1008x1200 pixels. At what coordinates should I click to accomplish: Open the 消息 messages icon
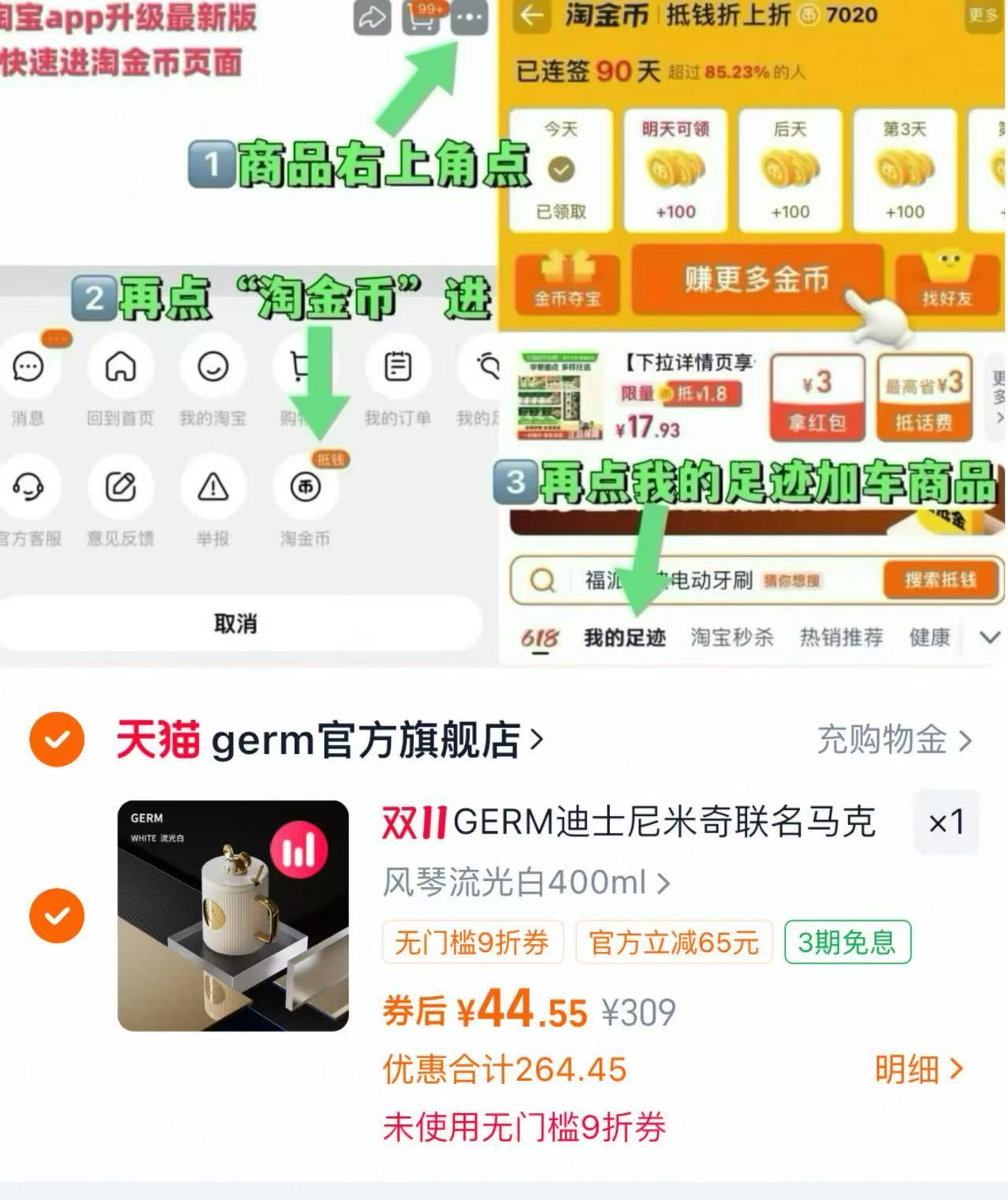coord(29,366)
